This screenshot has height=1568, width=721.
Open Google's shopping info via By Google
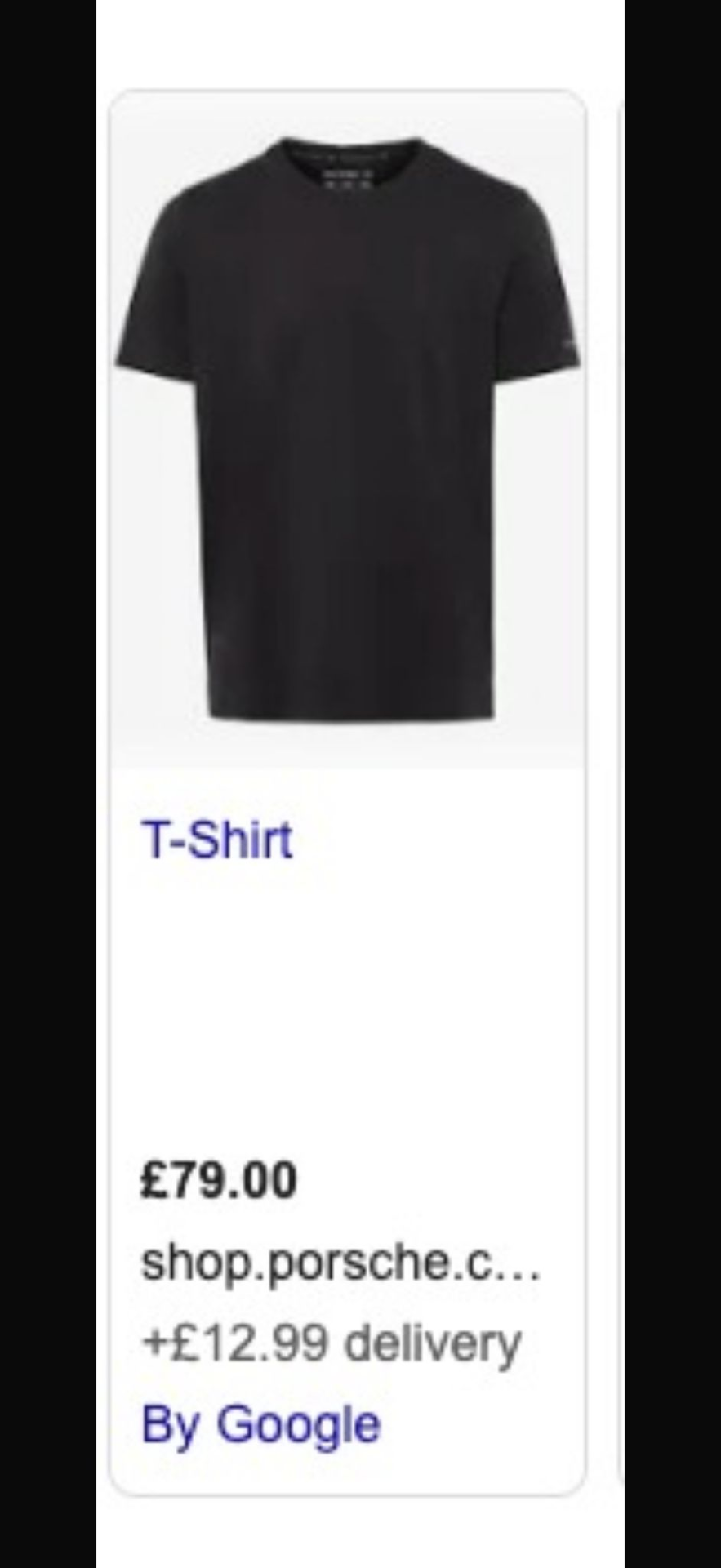click(x=260, y=1423)
